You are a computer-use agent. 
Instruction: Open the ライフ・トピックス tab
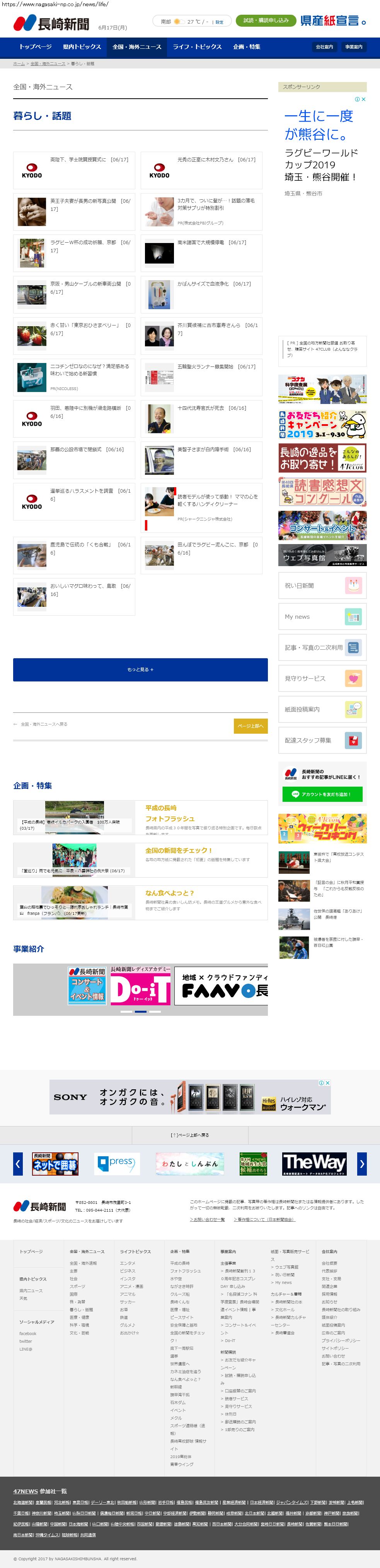197,47
